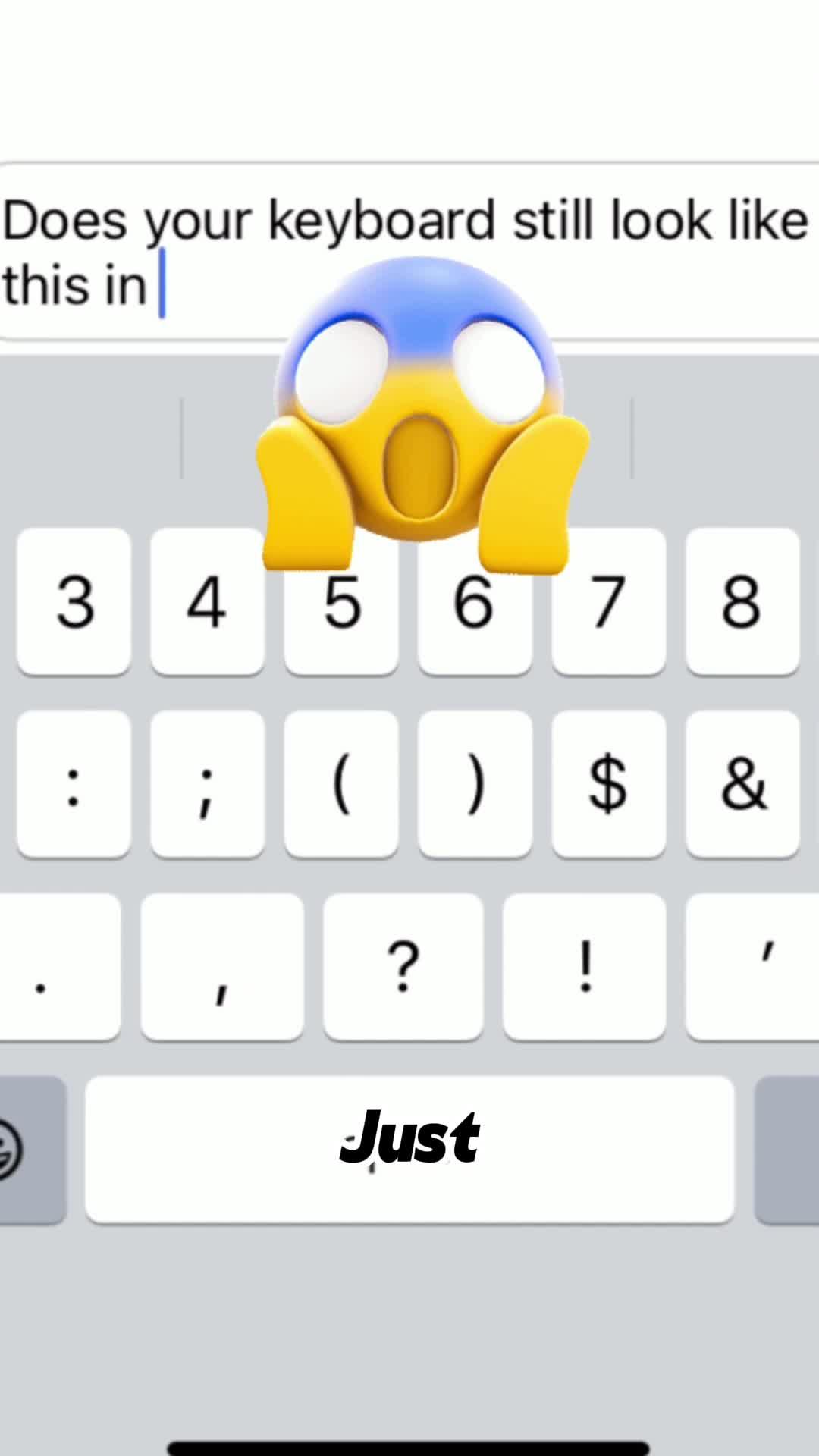Screen dimensions: 819x1456
Task: Type a semicolon character
Action: pos(207,785)
